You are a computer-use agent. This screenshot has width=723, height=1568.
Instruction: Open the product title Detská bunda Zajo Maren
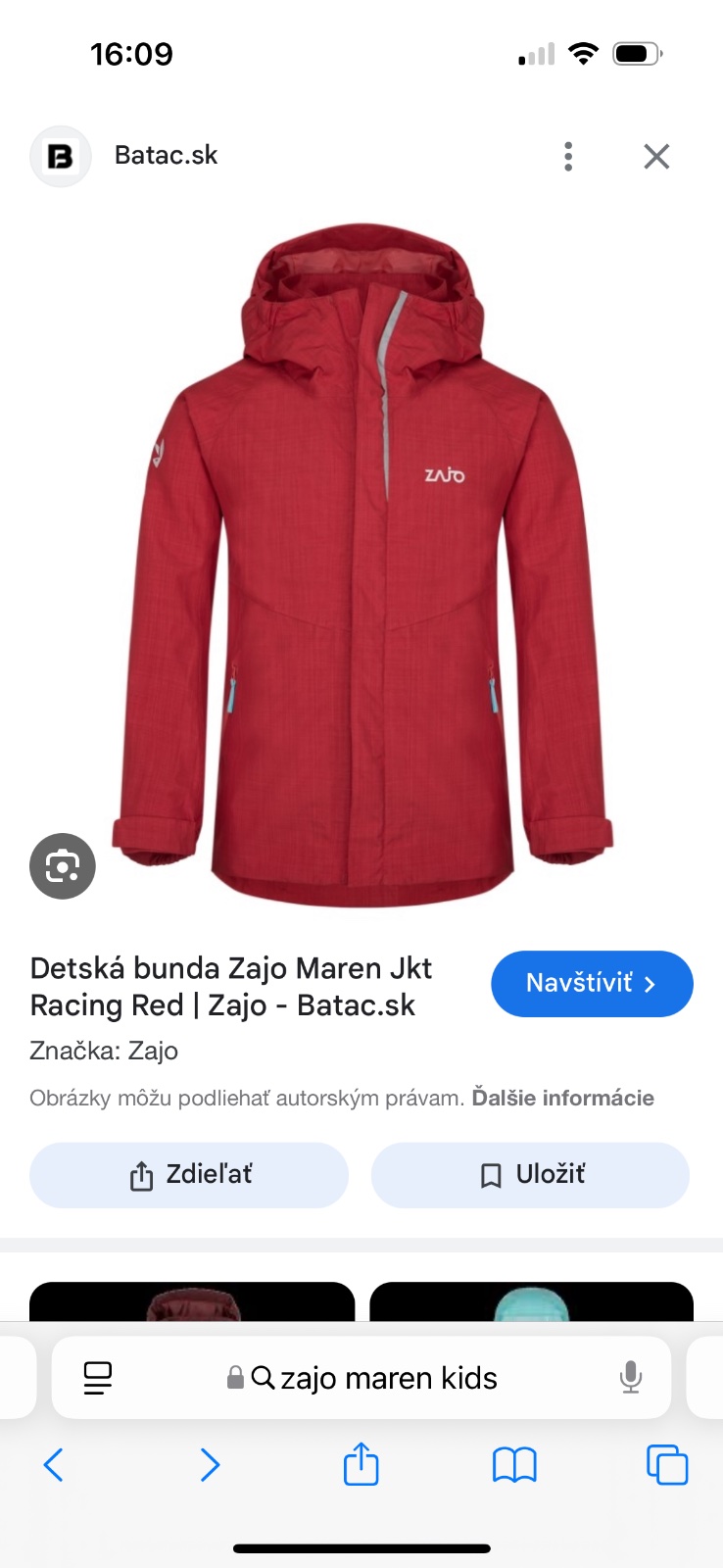pos(231,986)
